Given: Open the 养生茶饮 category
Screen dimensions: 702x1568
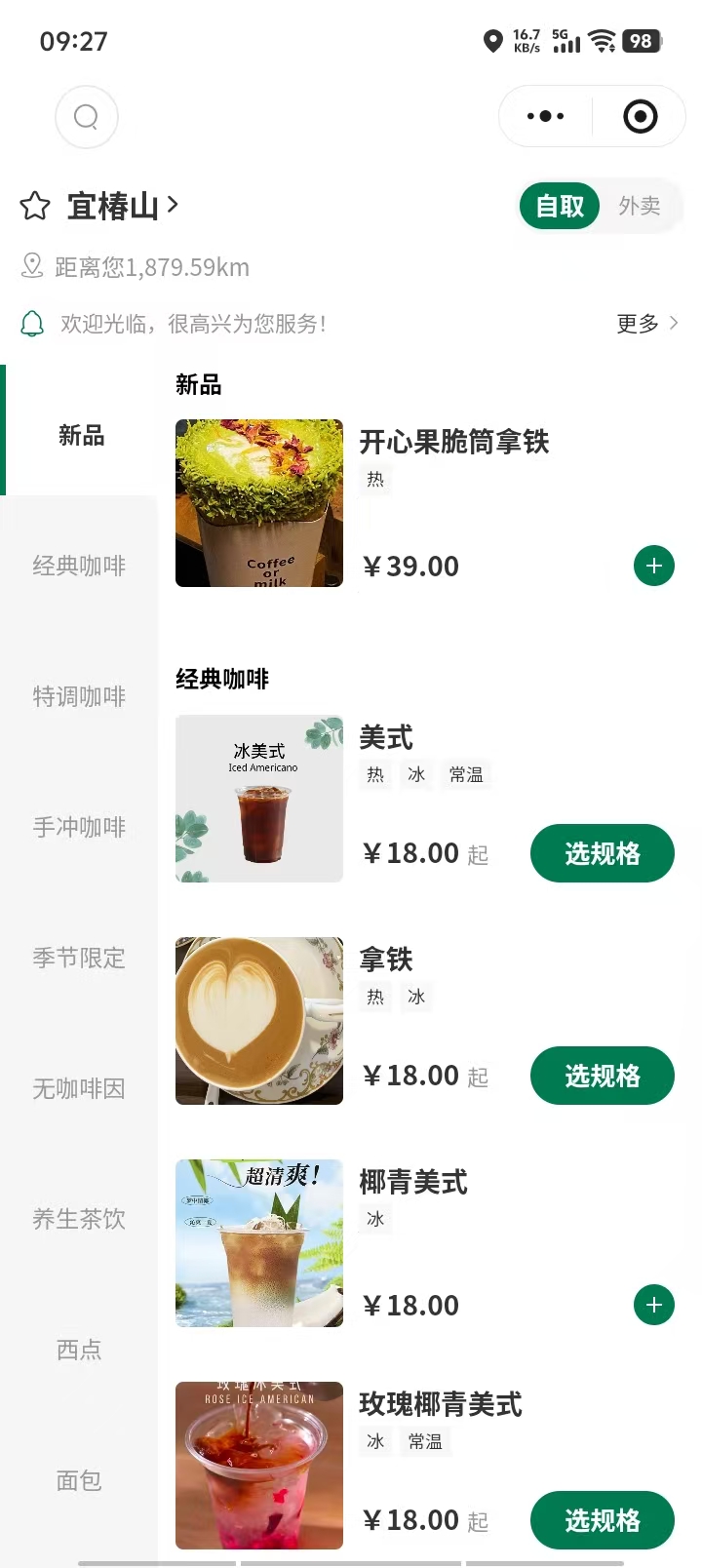Looking at the screenshot, I should click(x=79, y=1219).
